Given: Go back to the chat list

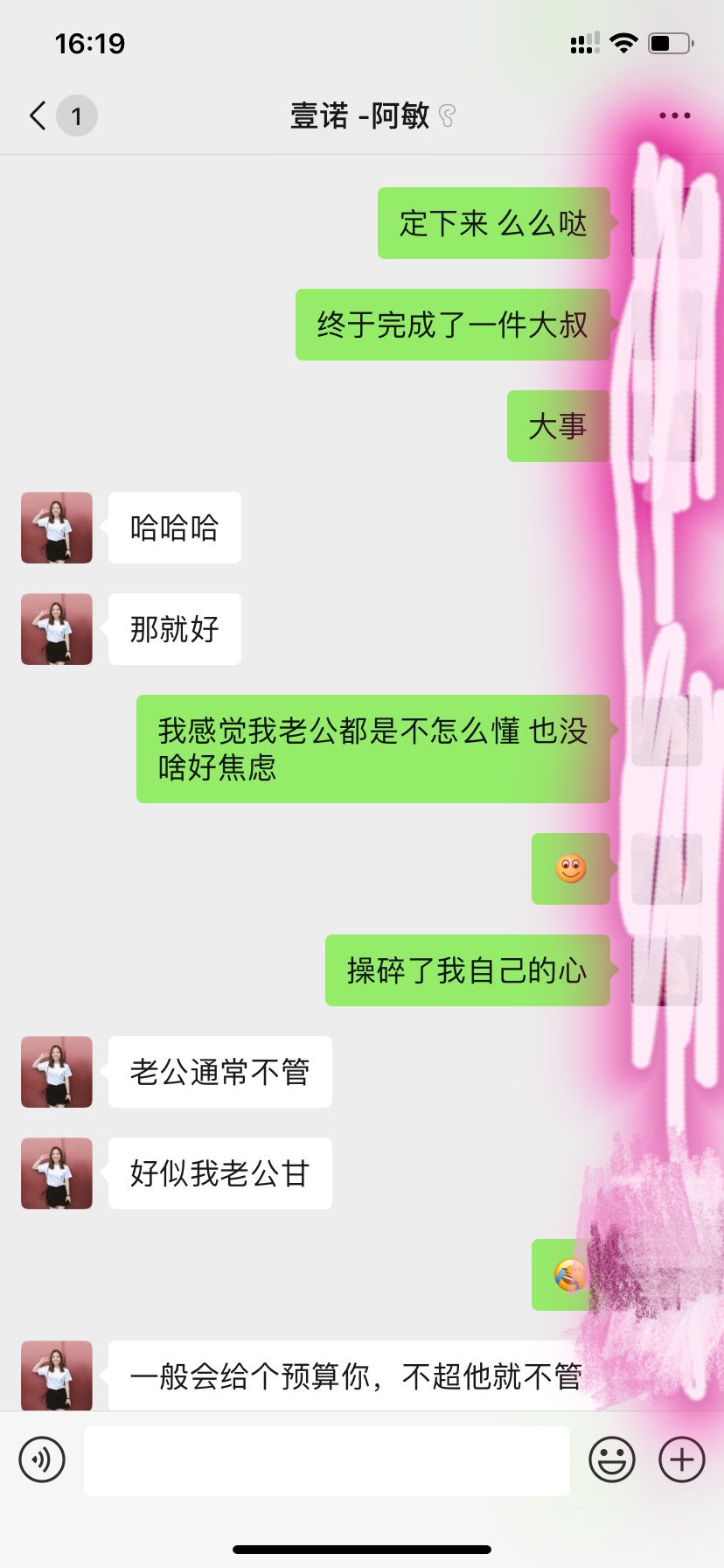Looking at the screenshot, I should [38, 115].
